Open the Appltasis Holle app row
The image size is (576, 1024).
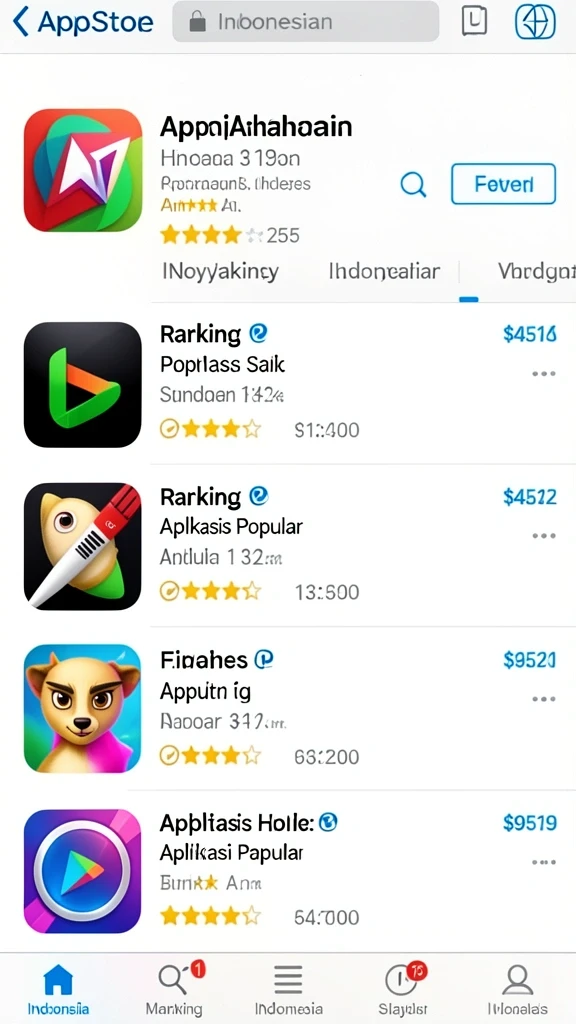[288, 871]
